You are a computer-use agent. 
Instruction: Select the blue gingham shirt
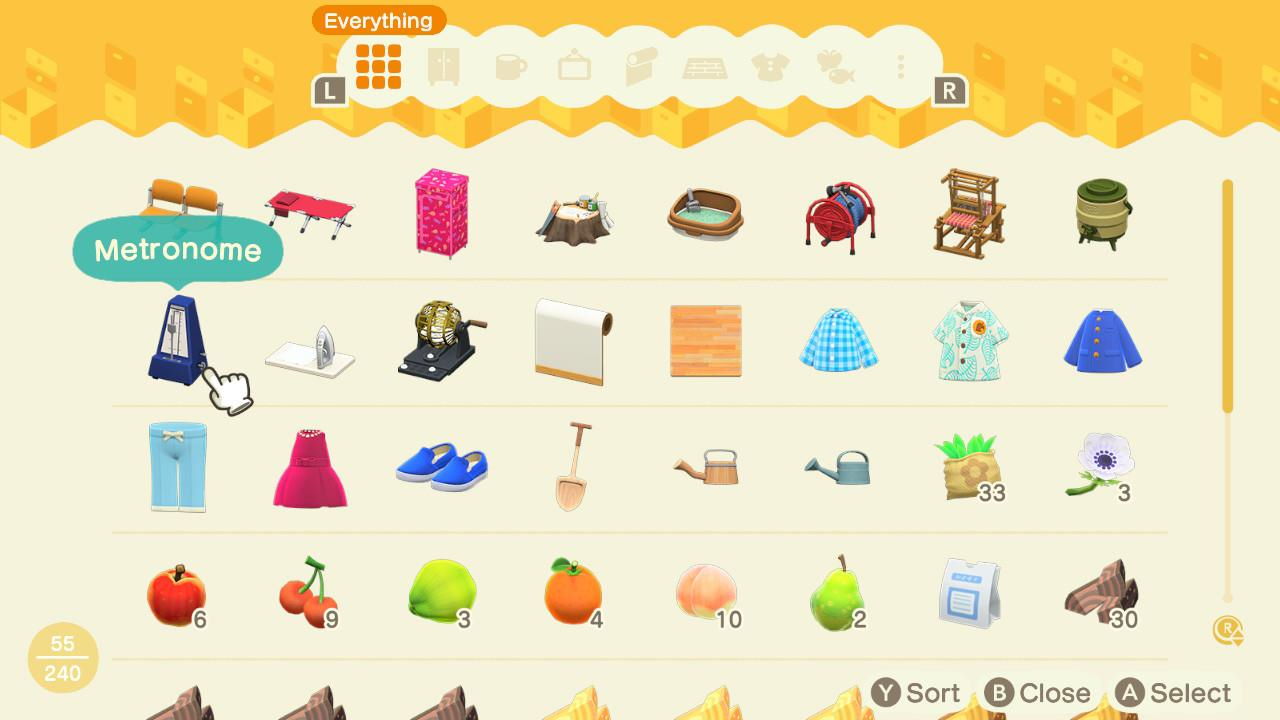[839, 340]
